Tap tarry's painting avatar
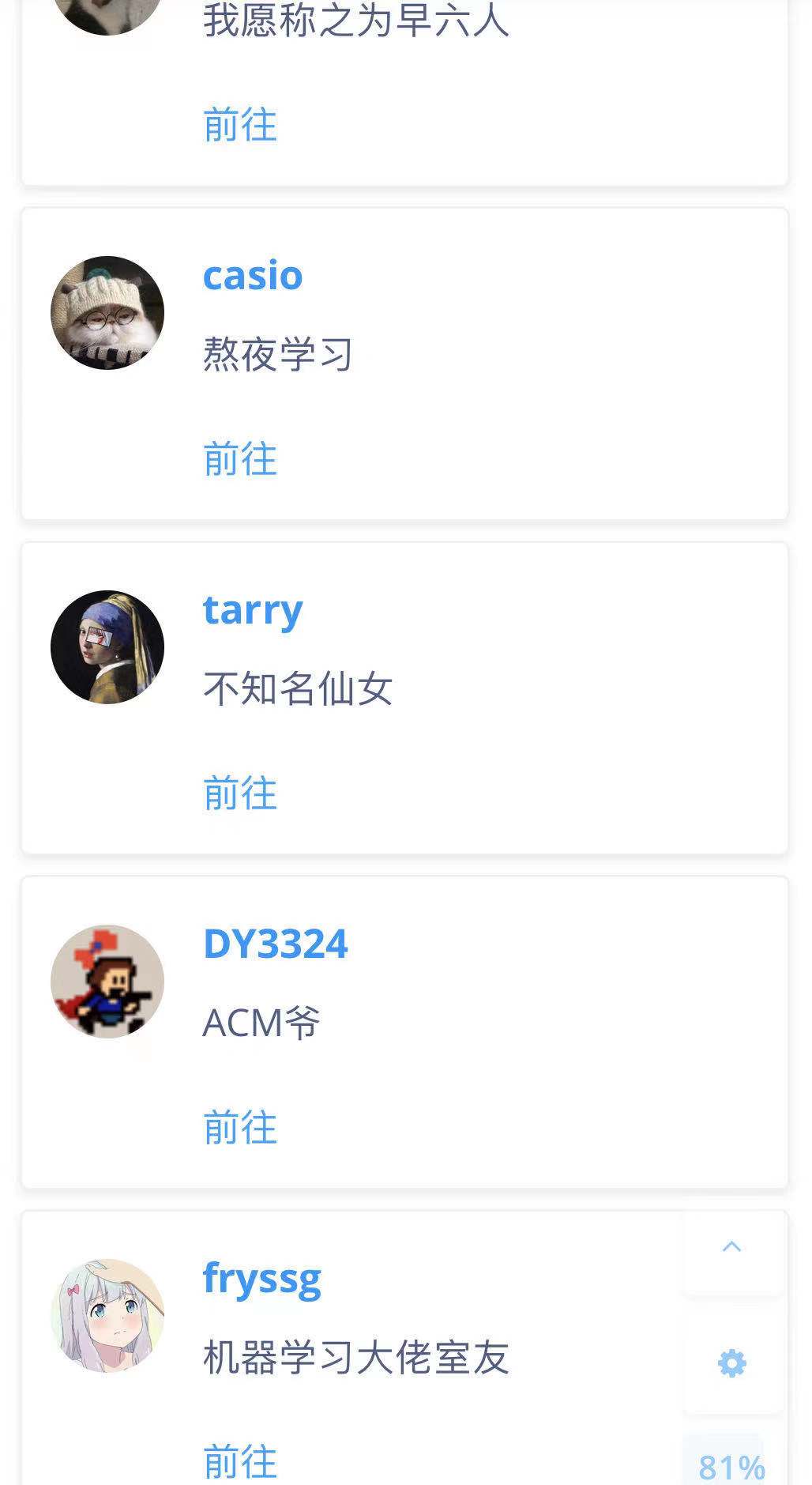This screenshot has width=812, height=1485. point(107,647)
